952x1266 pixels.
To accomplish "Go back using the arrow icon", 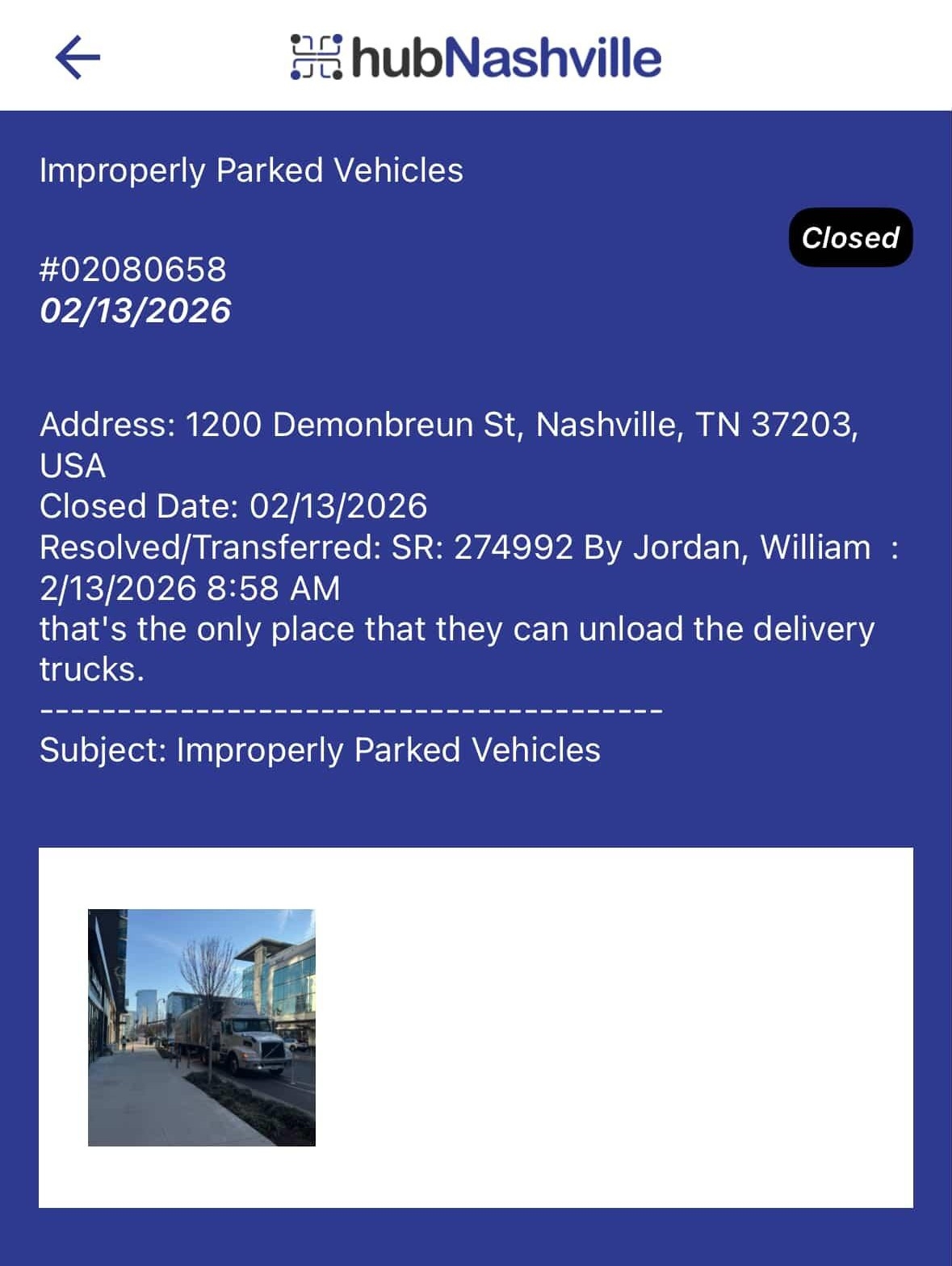I will point(78,57).
